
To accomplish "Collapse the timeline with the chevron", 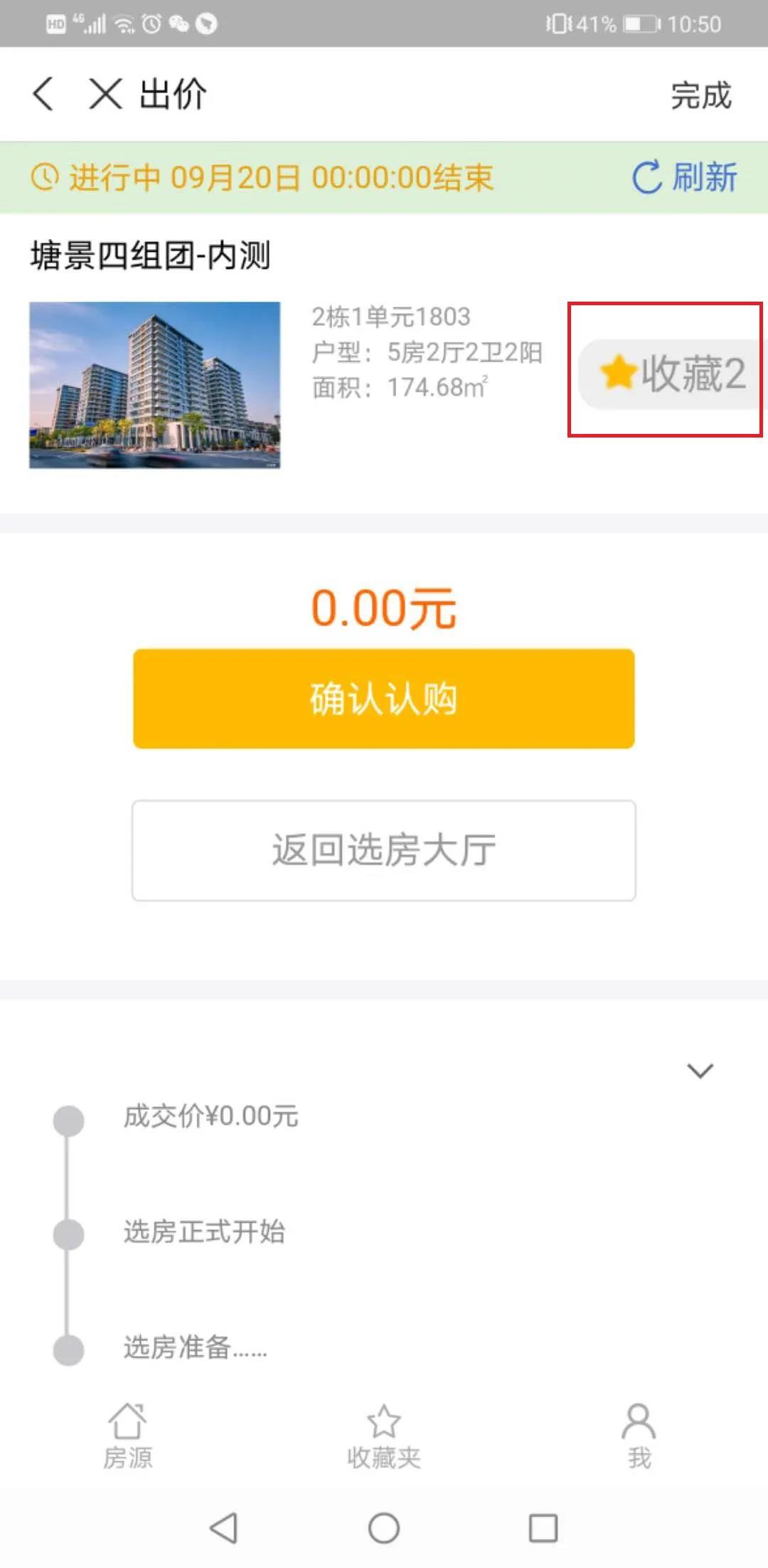I will pos(700,1070).
